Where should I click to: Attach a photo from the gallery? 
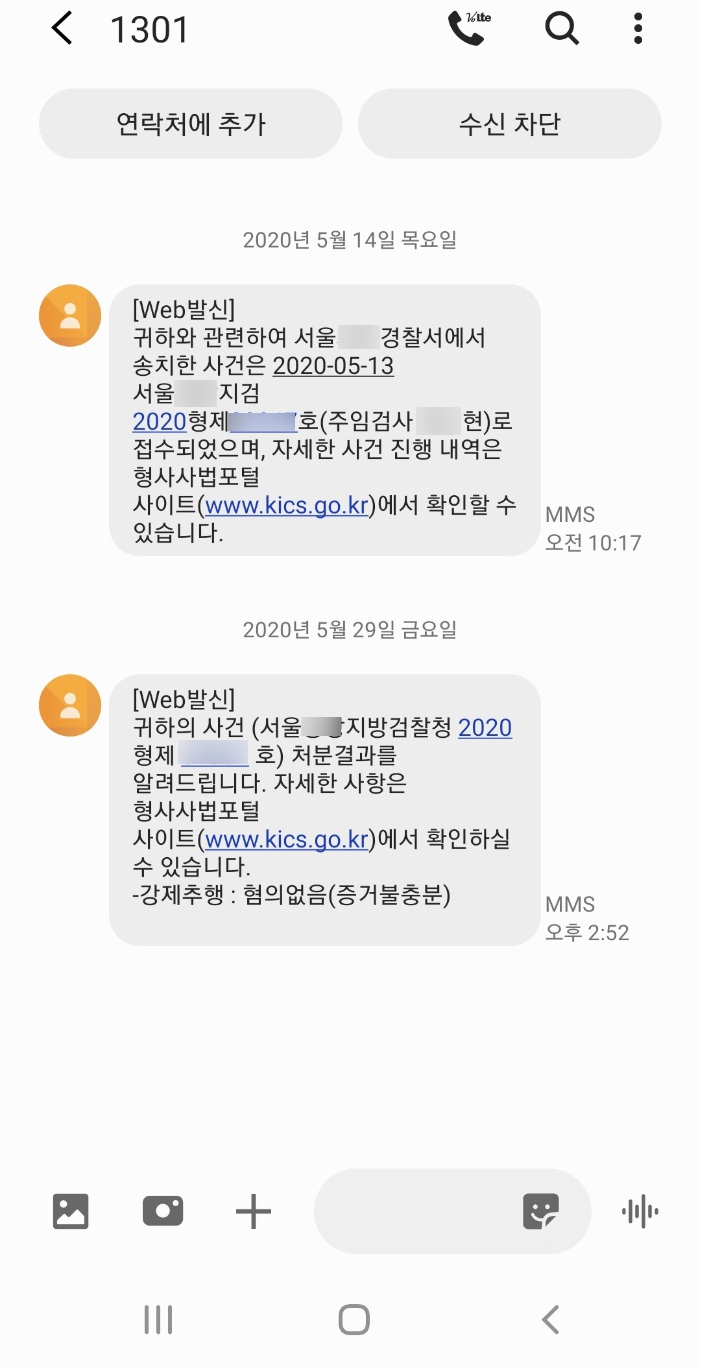[x=71, y=1212]
